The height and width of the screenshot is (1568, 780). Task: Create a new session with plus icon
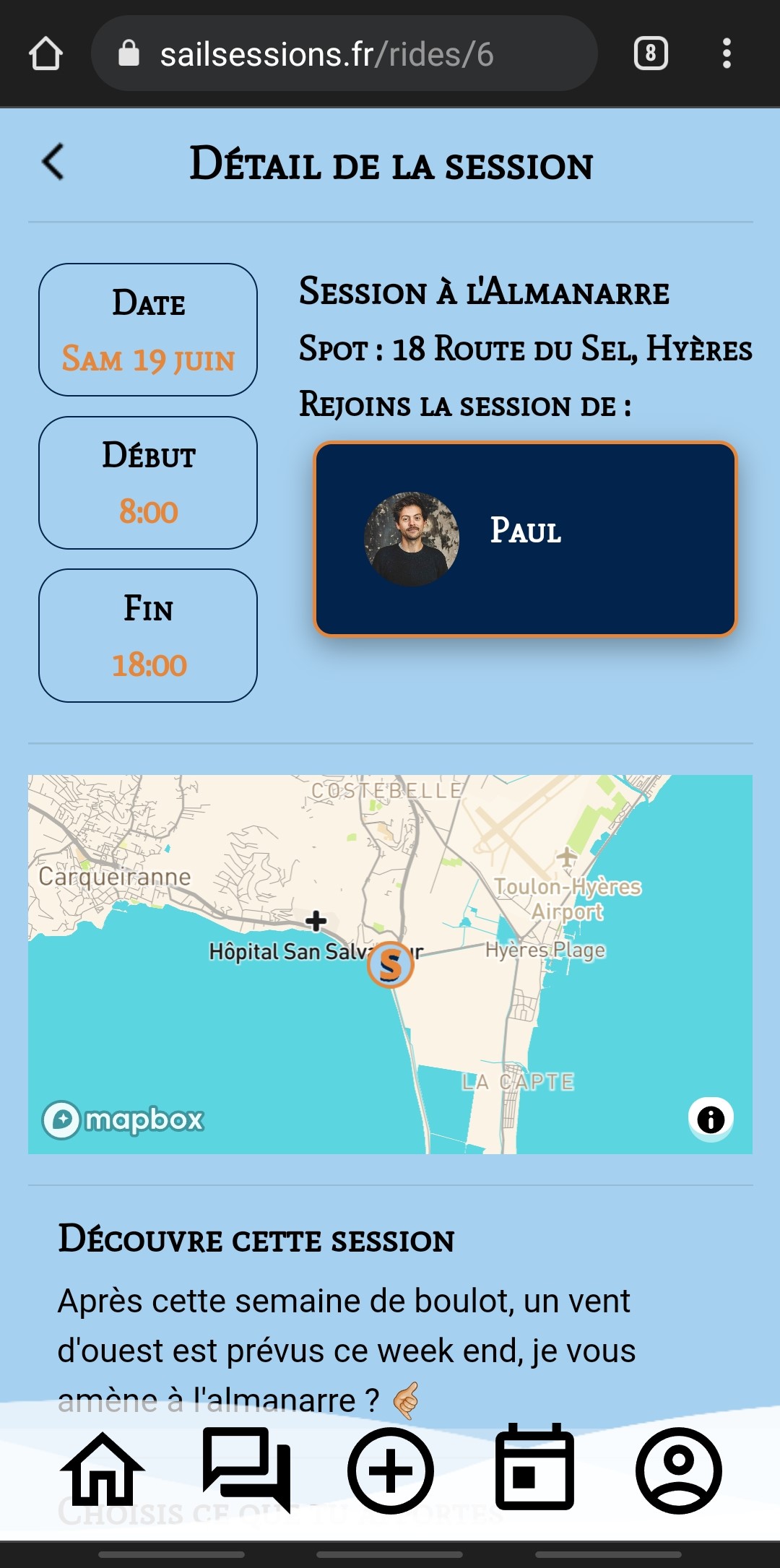pyautogui.click(x=391, y=1470)
